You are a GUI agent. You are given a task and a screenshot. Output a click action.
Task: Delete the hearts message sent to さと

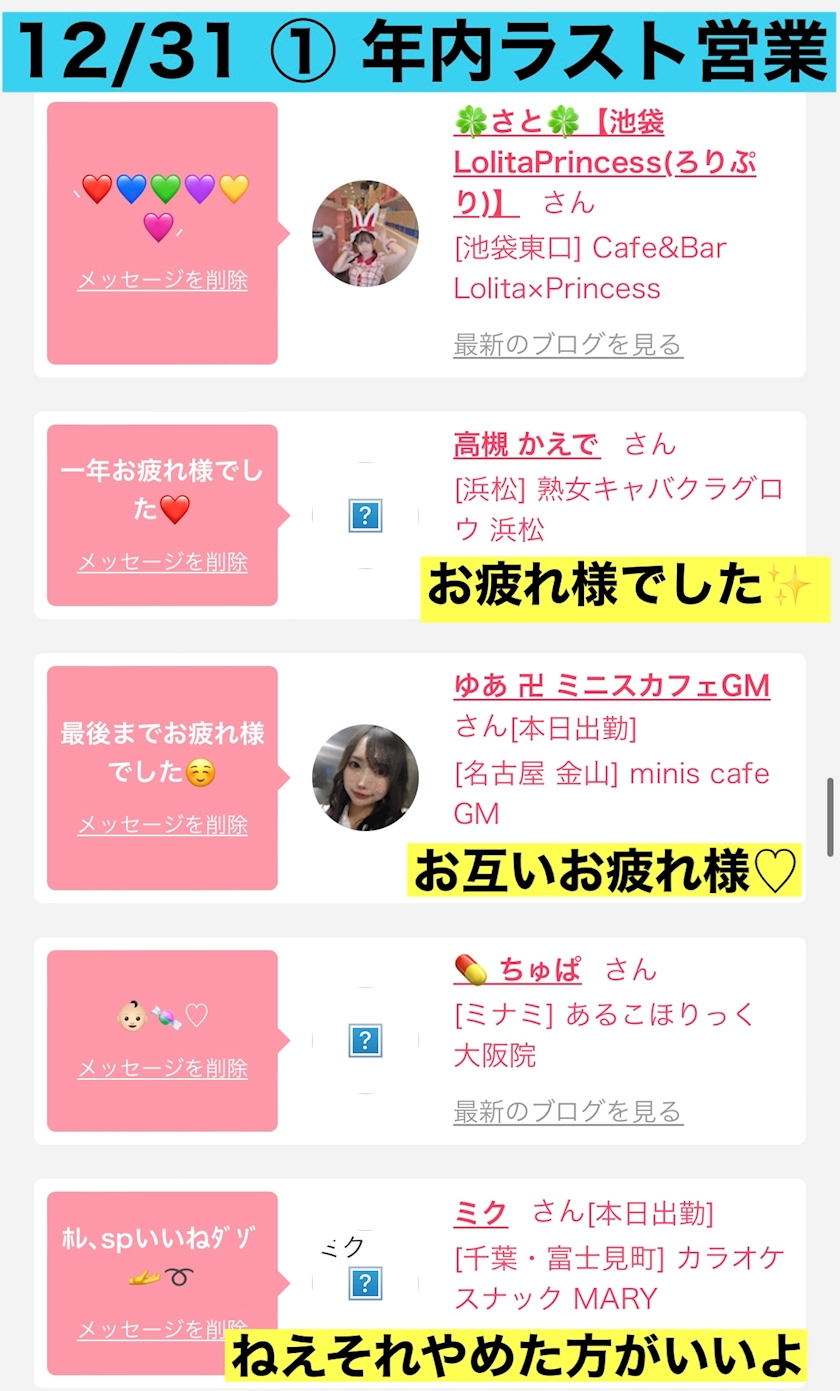coord(162,280)
